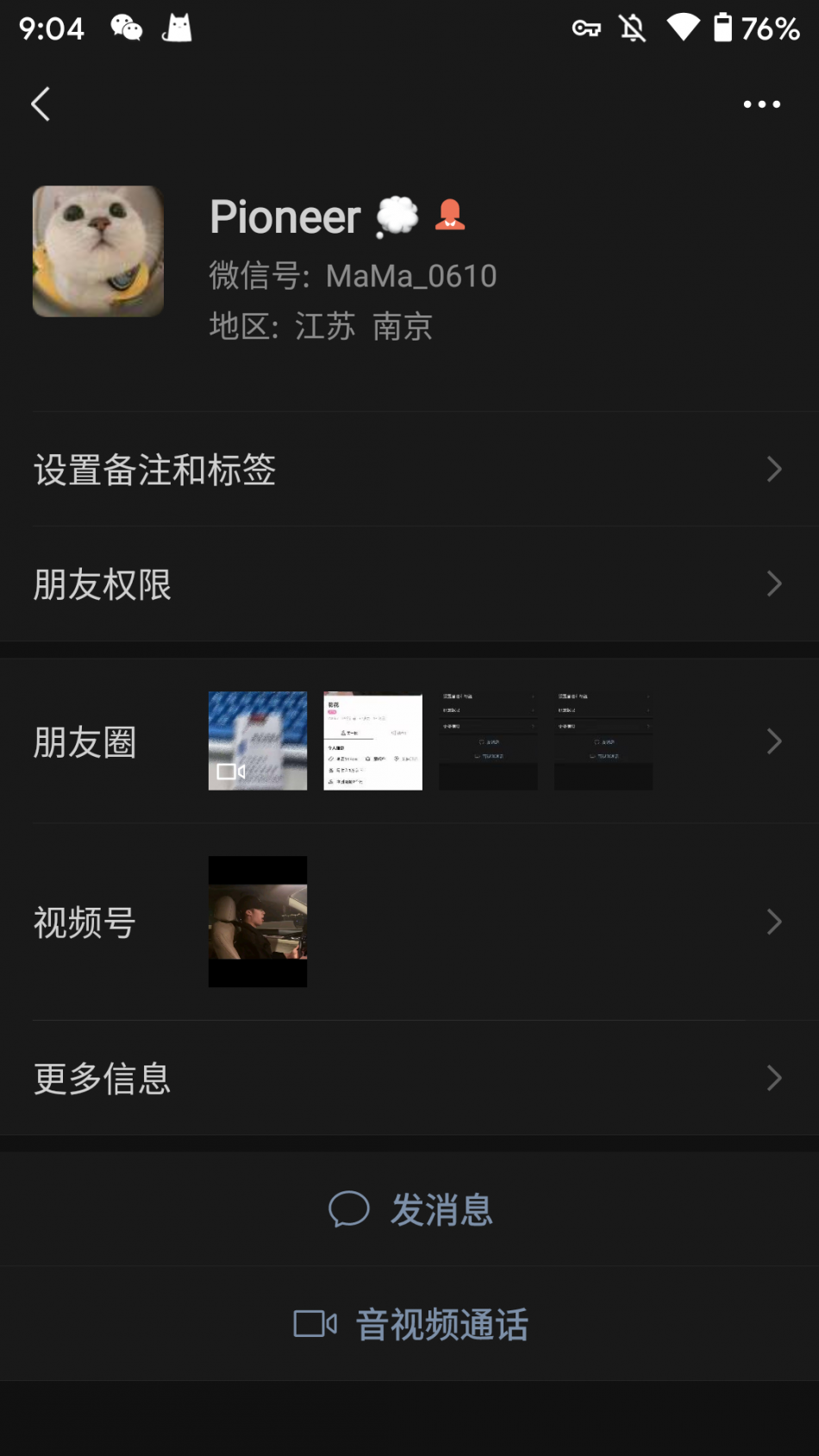This screenshot has width=819, height=1456.
Task: Open Pioneer's 朋友圈 moments
Action: tap(409, 741)
